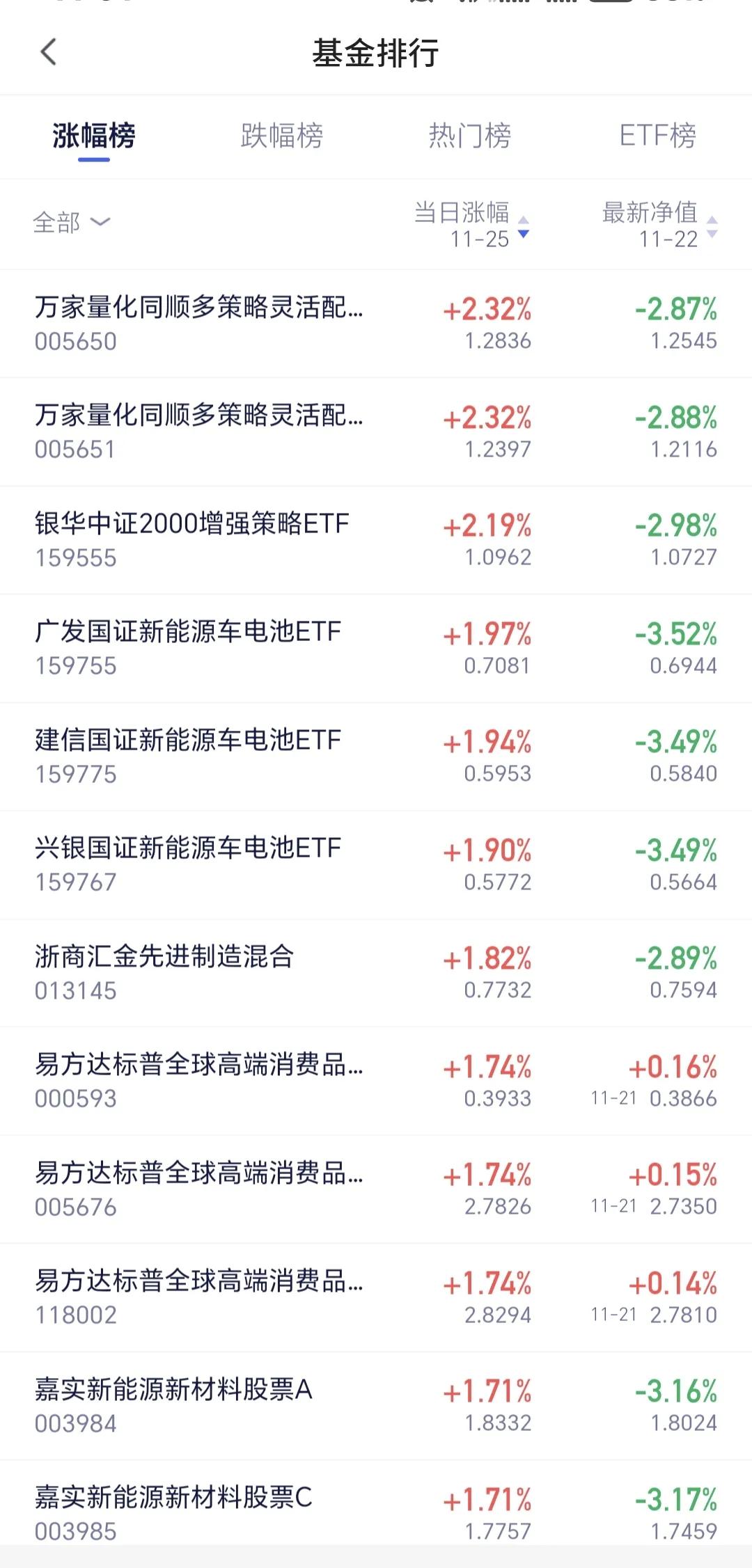This screenshot has height=1568, width=752.
Task: Select 兴银国证新能源车电池ETF row
Action: (x=376, y=864)
